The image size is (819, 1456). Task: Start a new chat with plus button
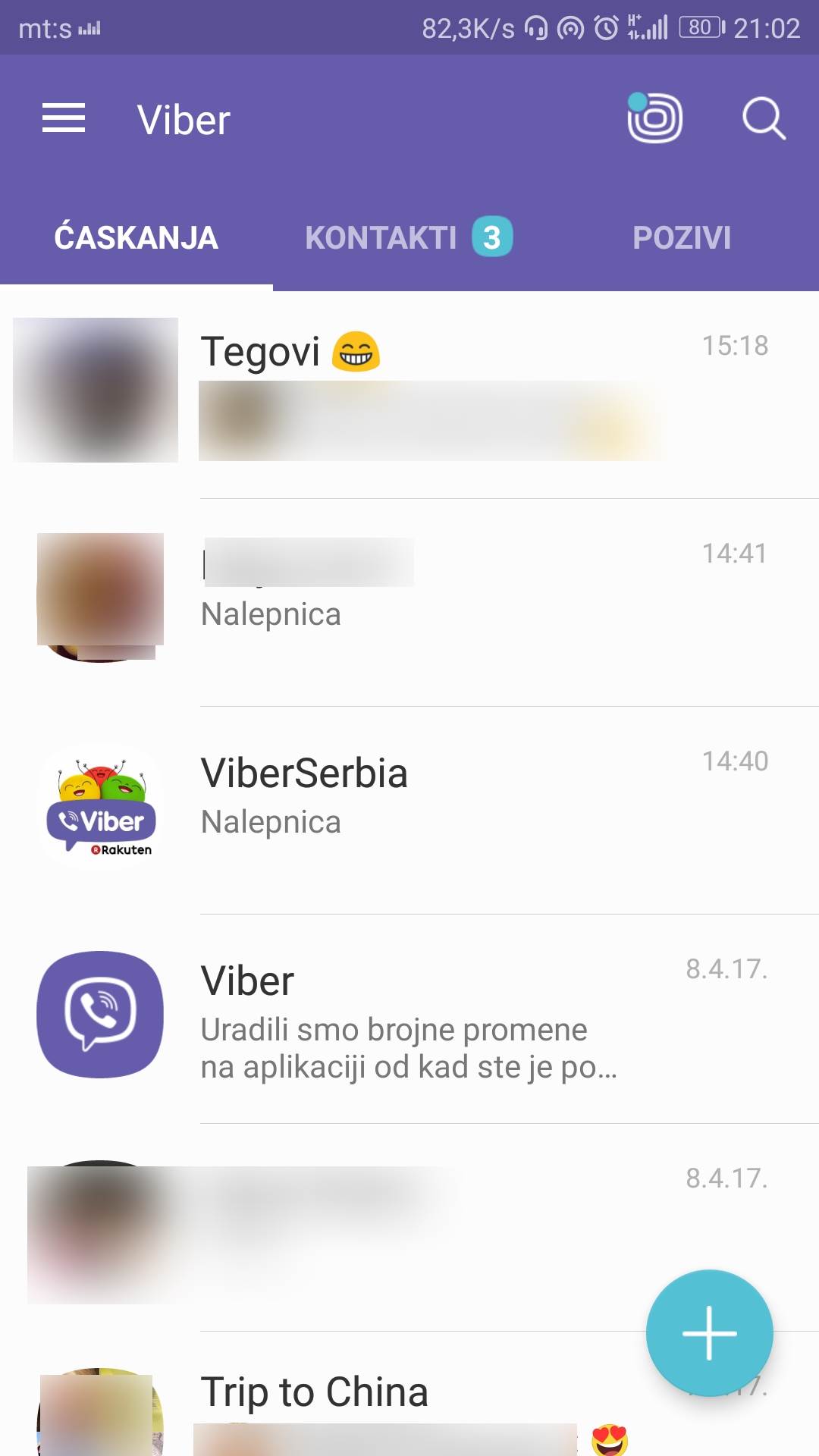coord(709,1332)
